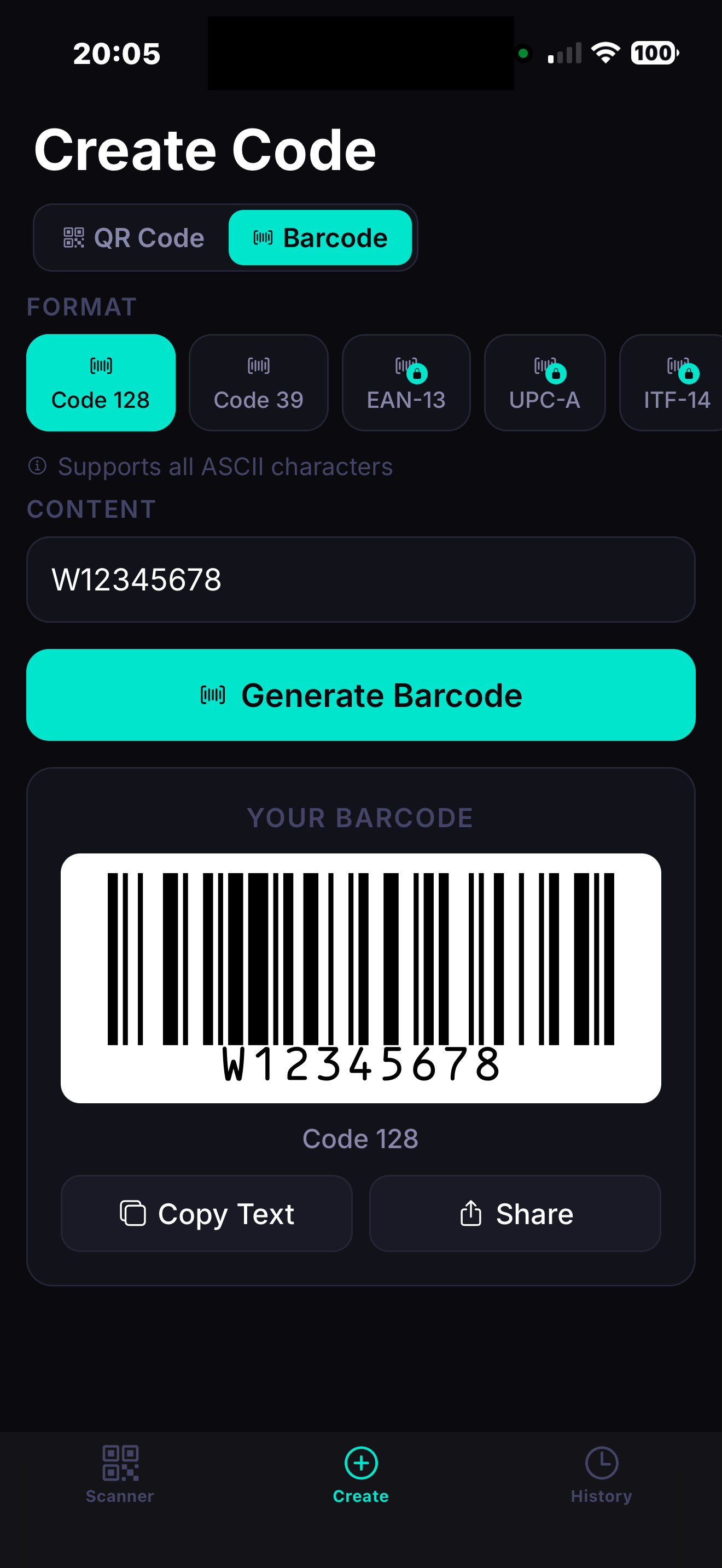Tap the lock icon on EAN-13 format
This screenshot has width=722, height=1568.
tap(417, 375)
